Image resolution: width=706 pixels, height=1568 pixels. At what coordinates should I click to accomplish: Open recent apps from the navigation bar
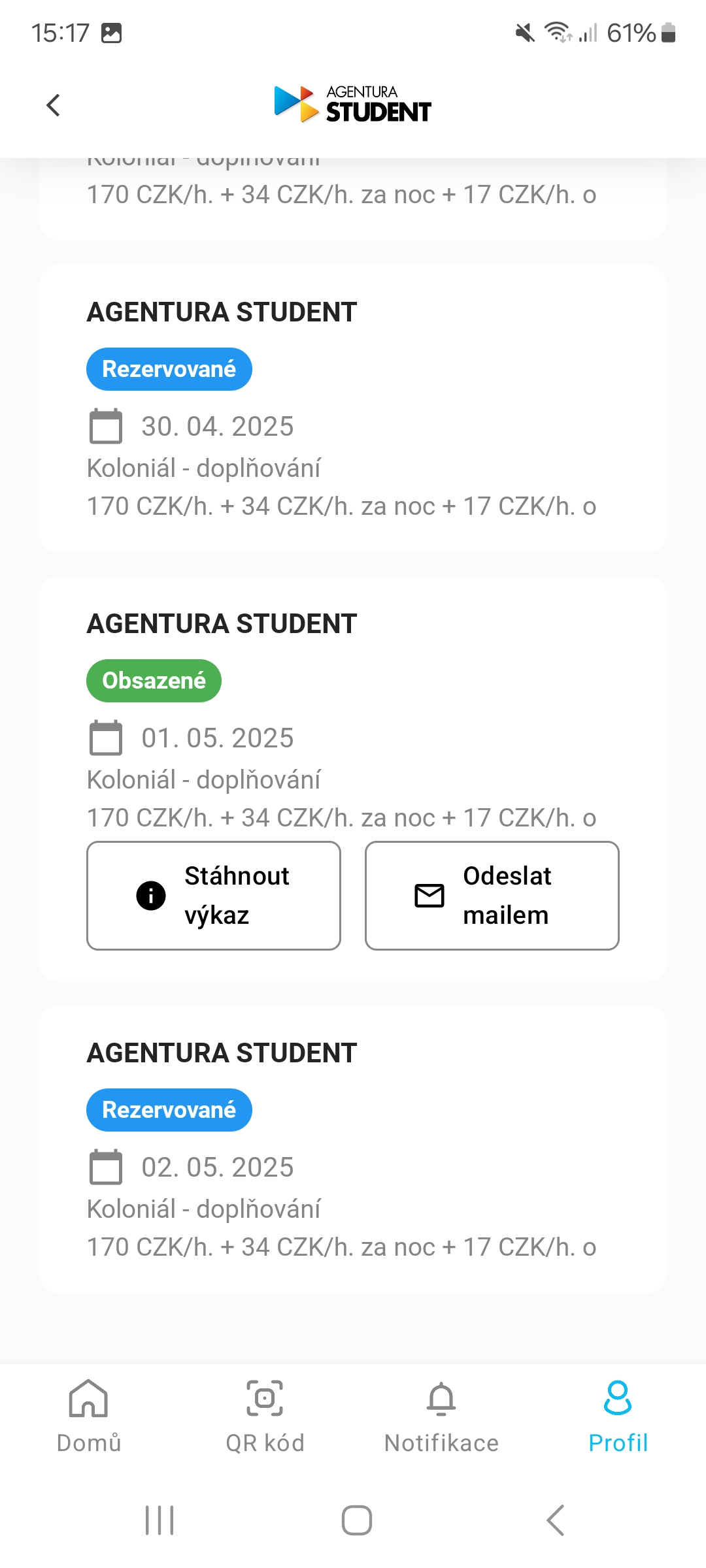(160, 1520)
